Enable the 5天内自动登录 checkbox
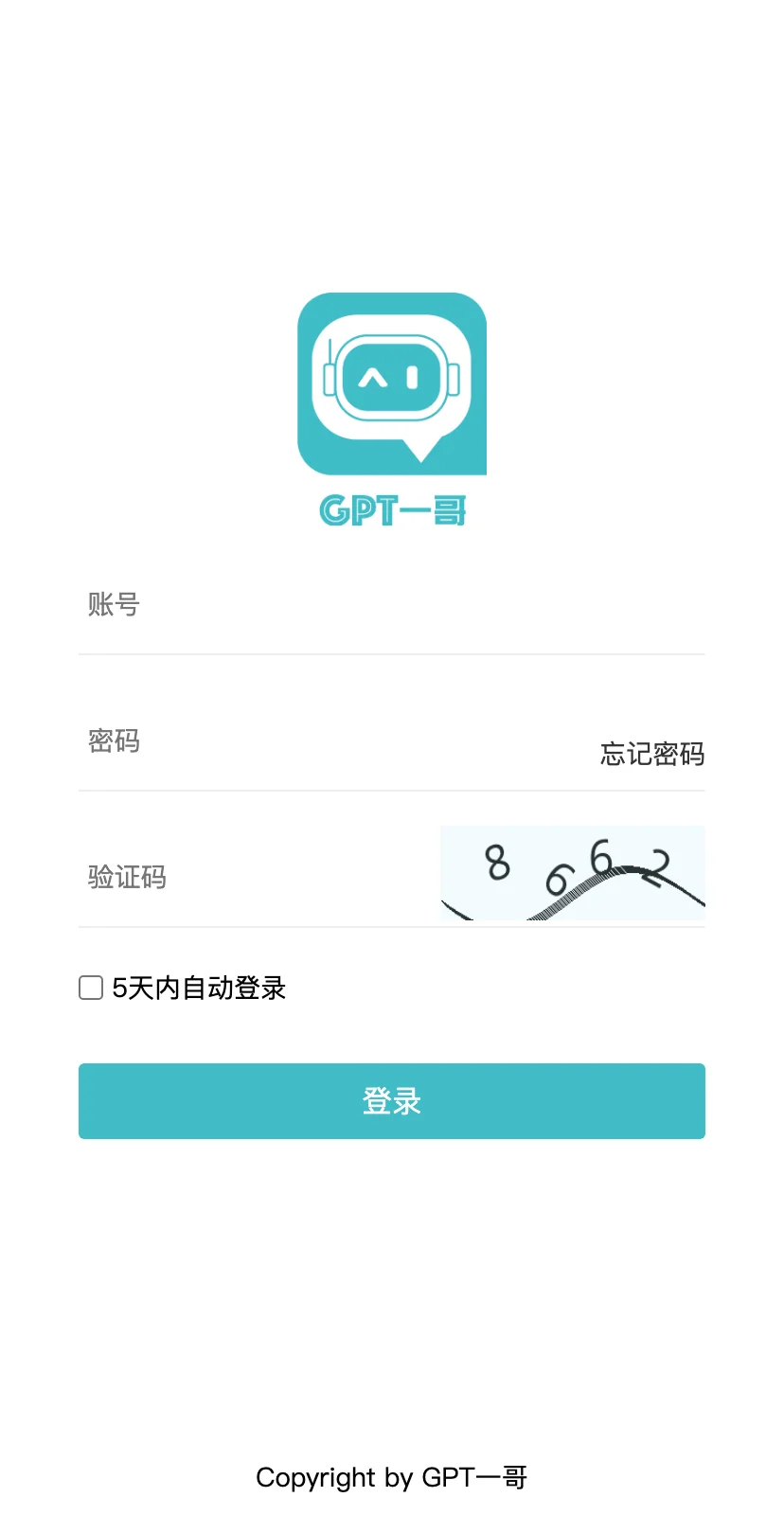The width and height of the screenshot is (784, 1515). tap(91, 988)
